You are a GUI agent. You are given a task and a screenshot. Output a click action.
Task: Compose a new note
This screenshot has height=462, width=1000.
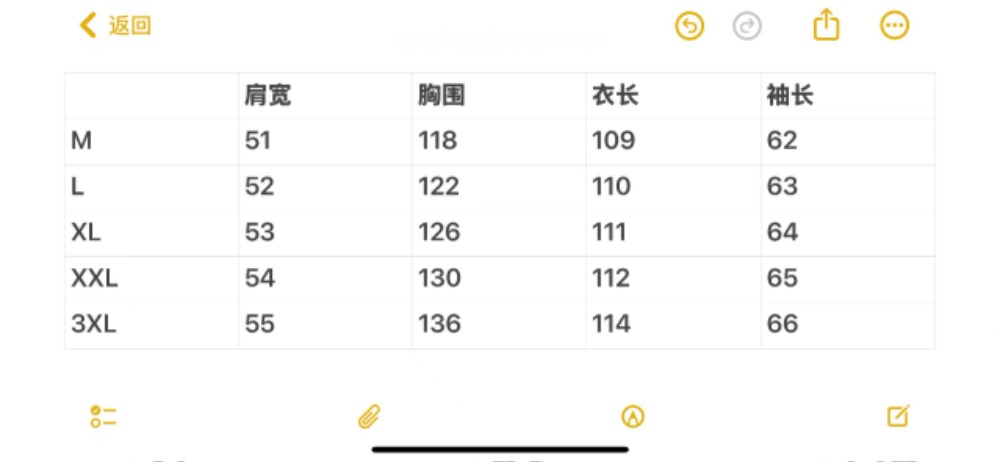pos(898,416)
